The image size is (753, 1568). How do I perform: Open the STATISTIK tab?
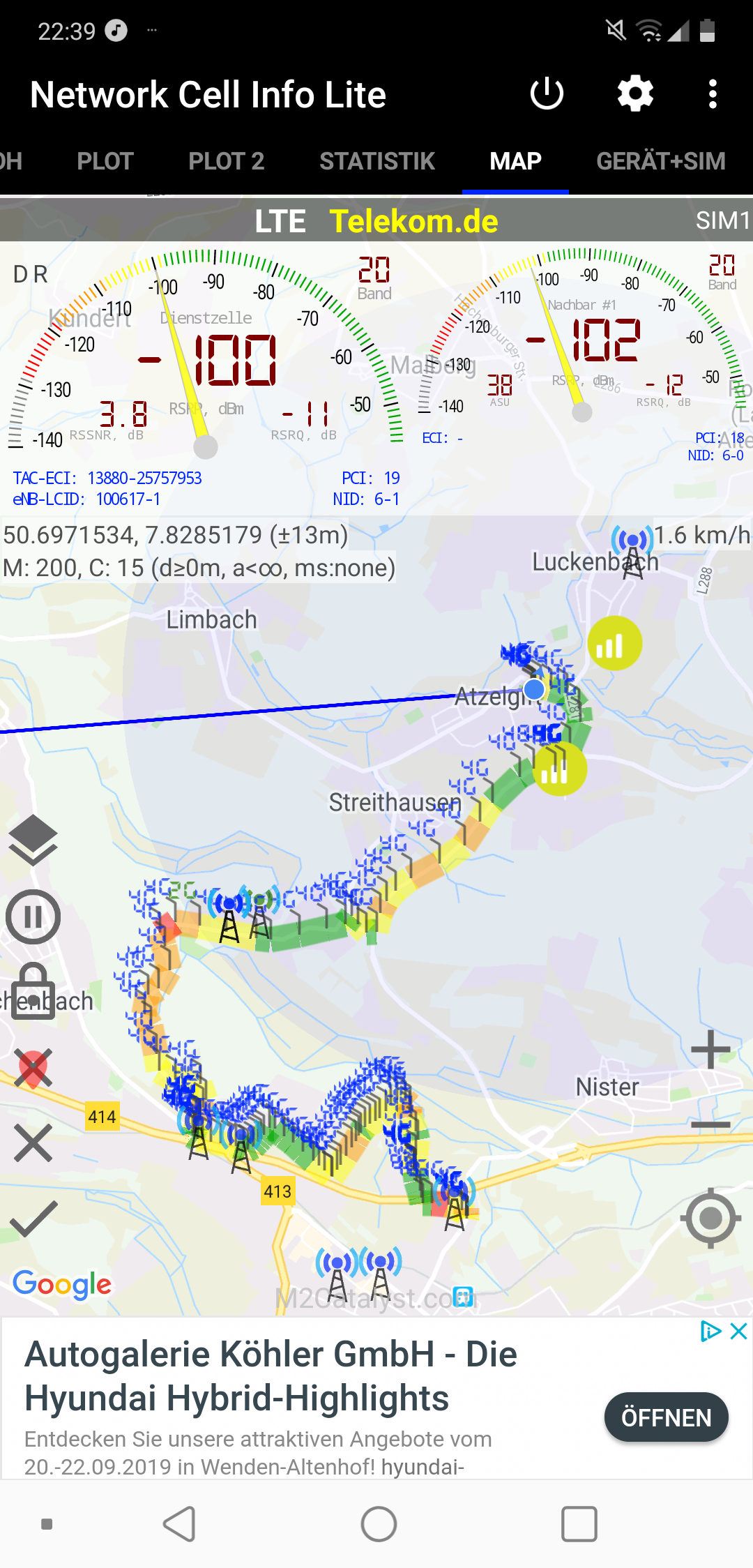click(x=376, y=161)
